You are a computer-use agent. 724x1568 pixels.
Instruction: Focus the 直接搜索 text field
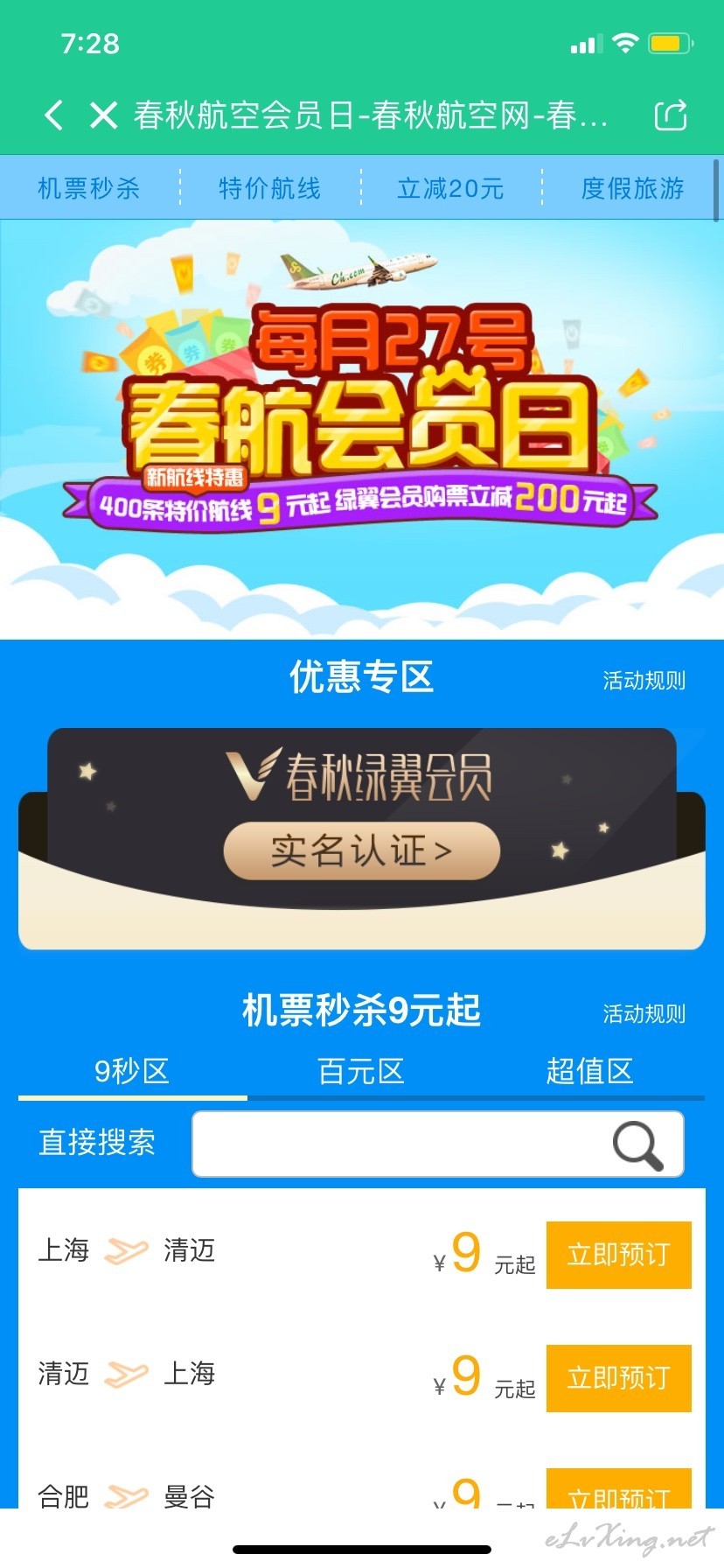398,1144
